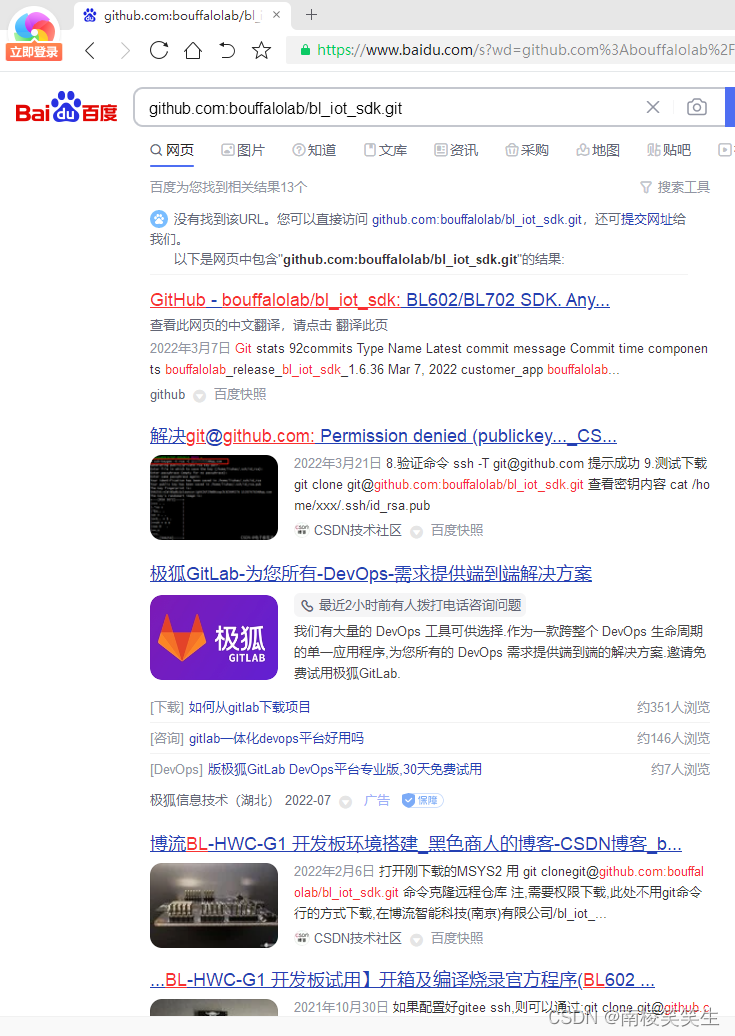Switch to the 地图 tab

click(598, 150)
